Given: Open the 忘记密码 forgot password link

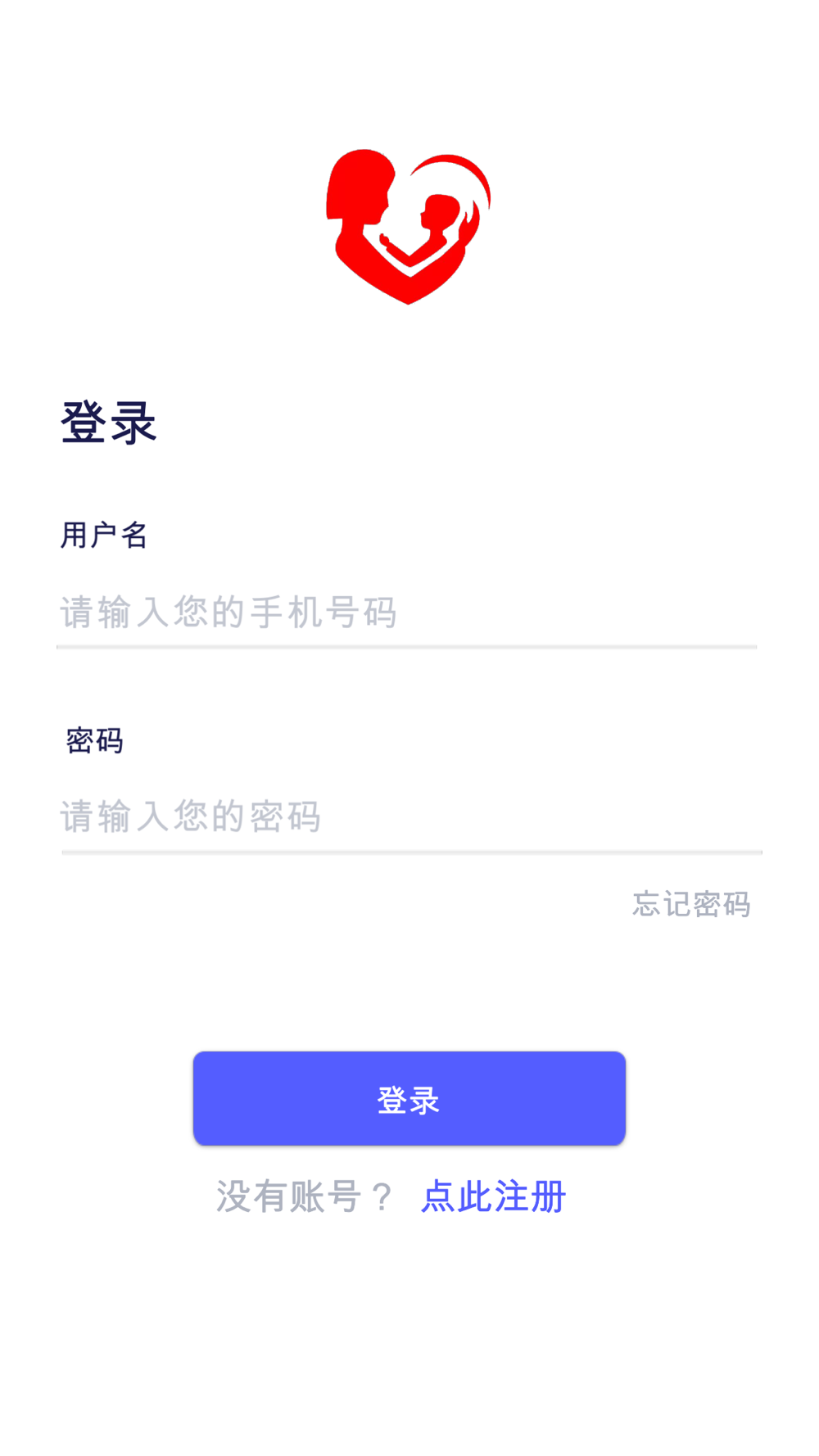Looking at the screenshot, I should 691,904.
